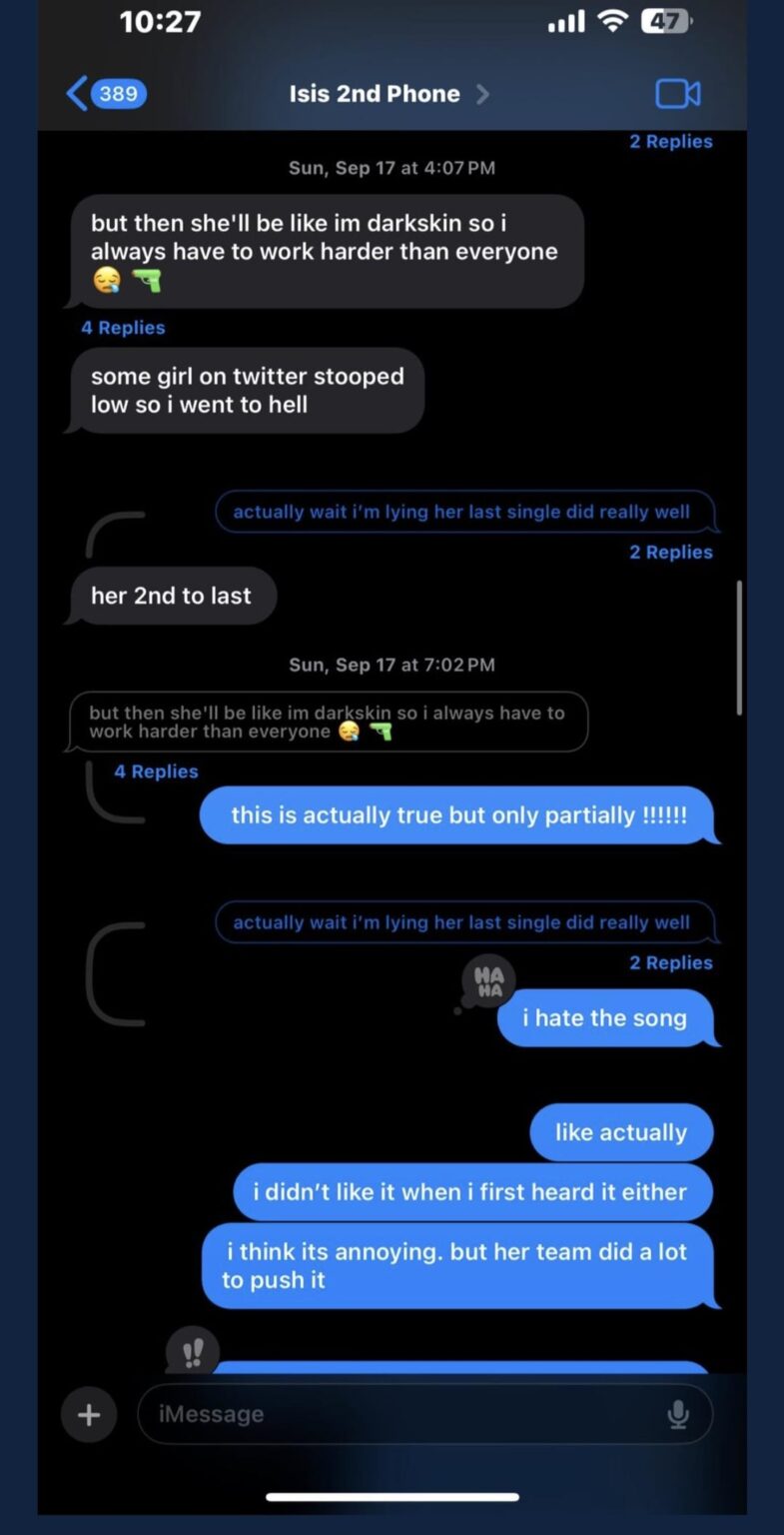Open the plus attachments menu
This screenshot has width=784, height=1535.
(89, 1414)
